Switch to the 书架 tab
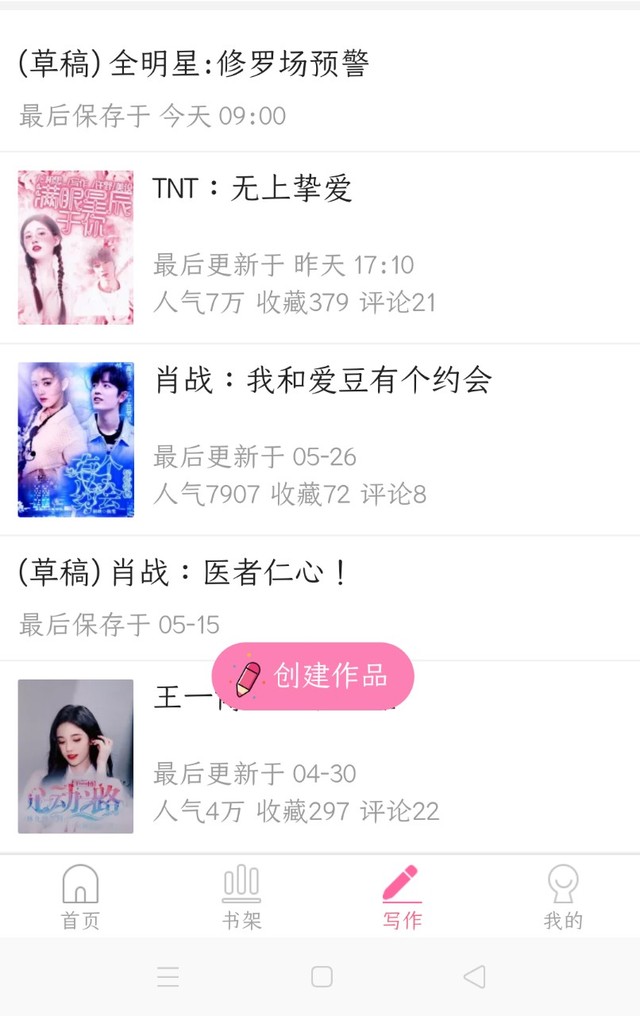 (x=241, y=897)
